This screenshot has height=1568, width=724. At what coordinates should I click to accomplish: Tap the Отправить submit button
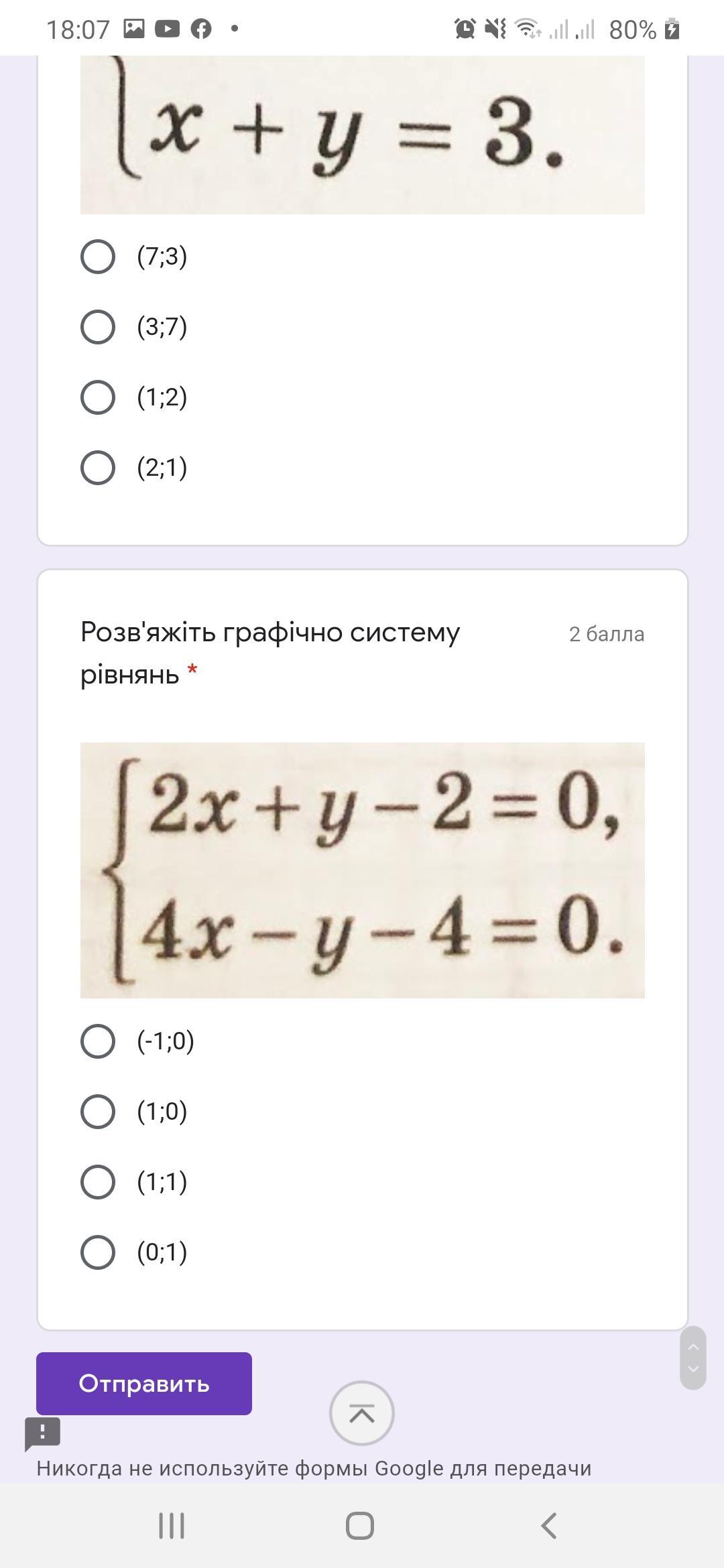click(144, 1384)
